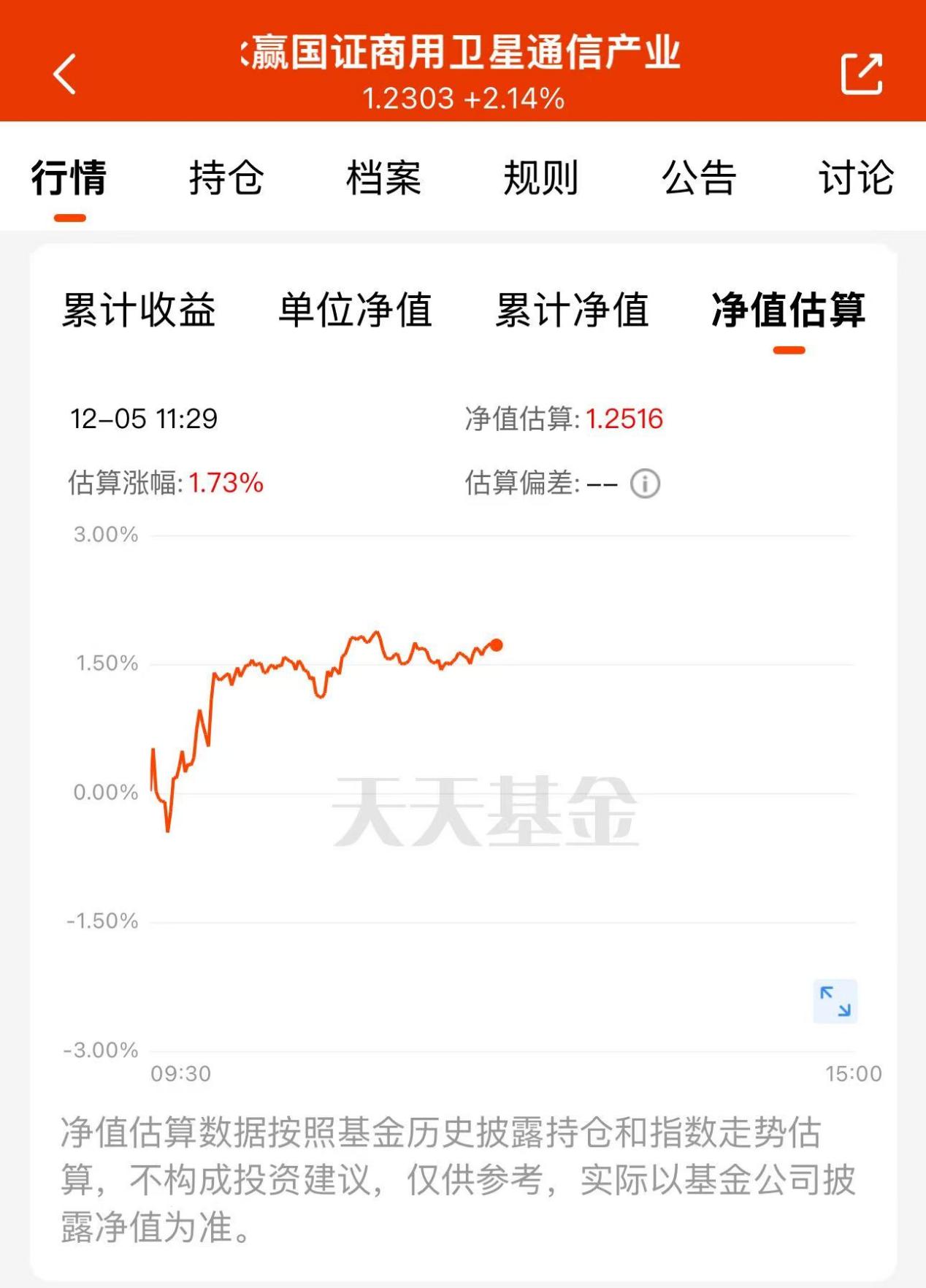Image resolution: width=926 pixels, height=1288 pixels.
Task: Open the 讨论 section
Action: pos(855,178)
